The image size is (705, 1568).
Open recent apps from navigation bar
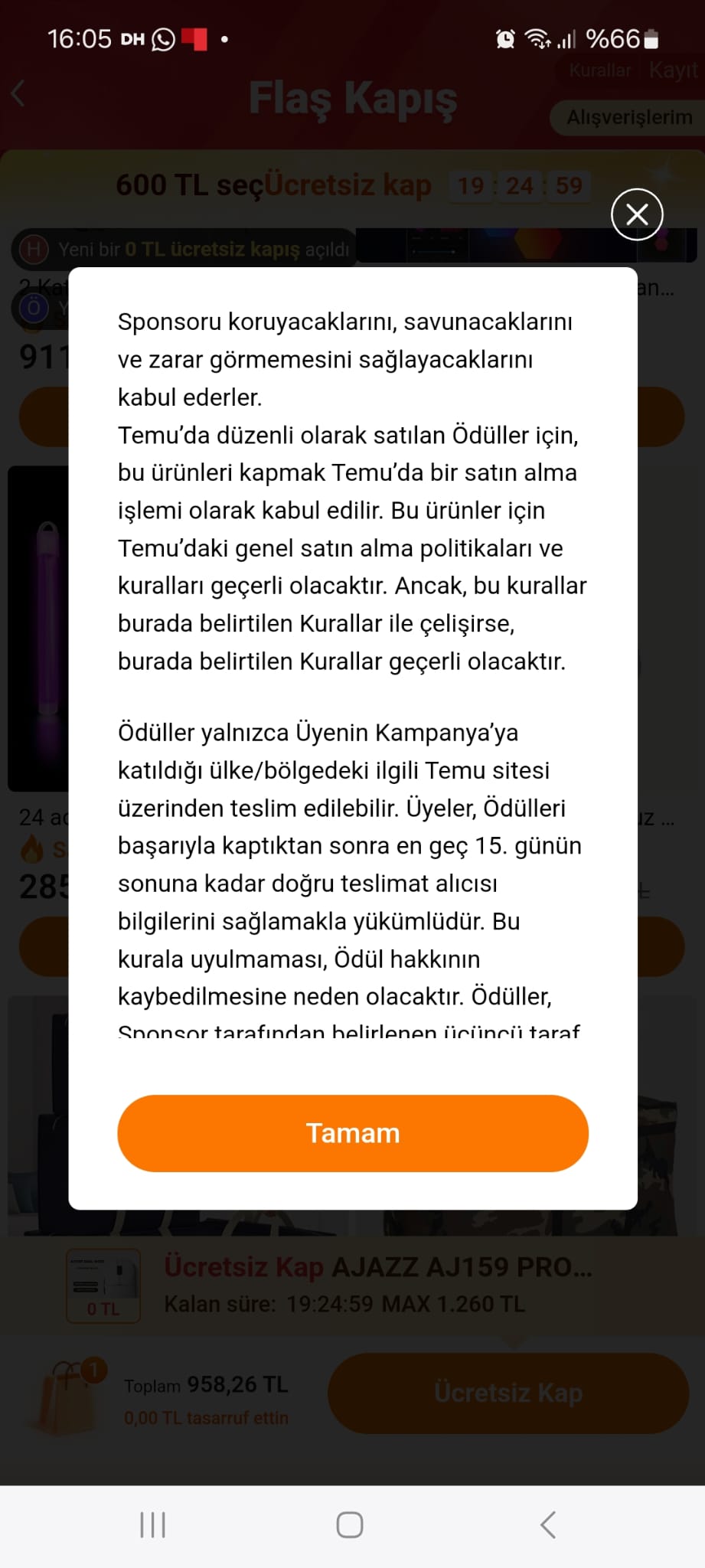[153, 1524]
